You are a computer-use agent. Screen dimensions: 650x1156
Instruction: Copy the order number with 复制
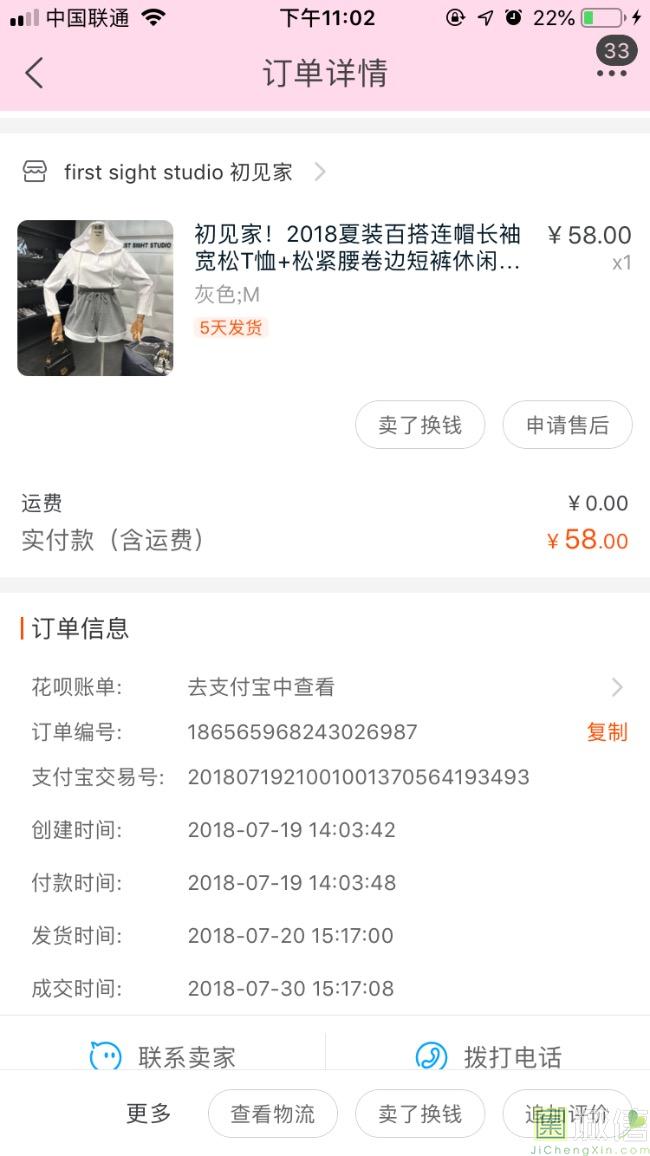coord(606,732)
